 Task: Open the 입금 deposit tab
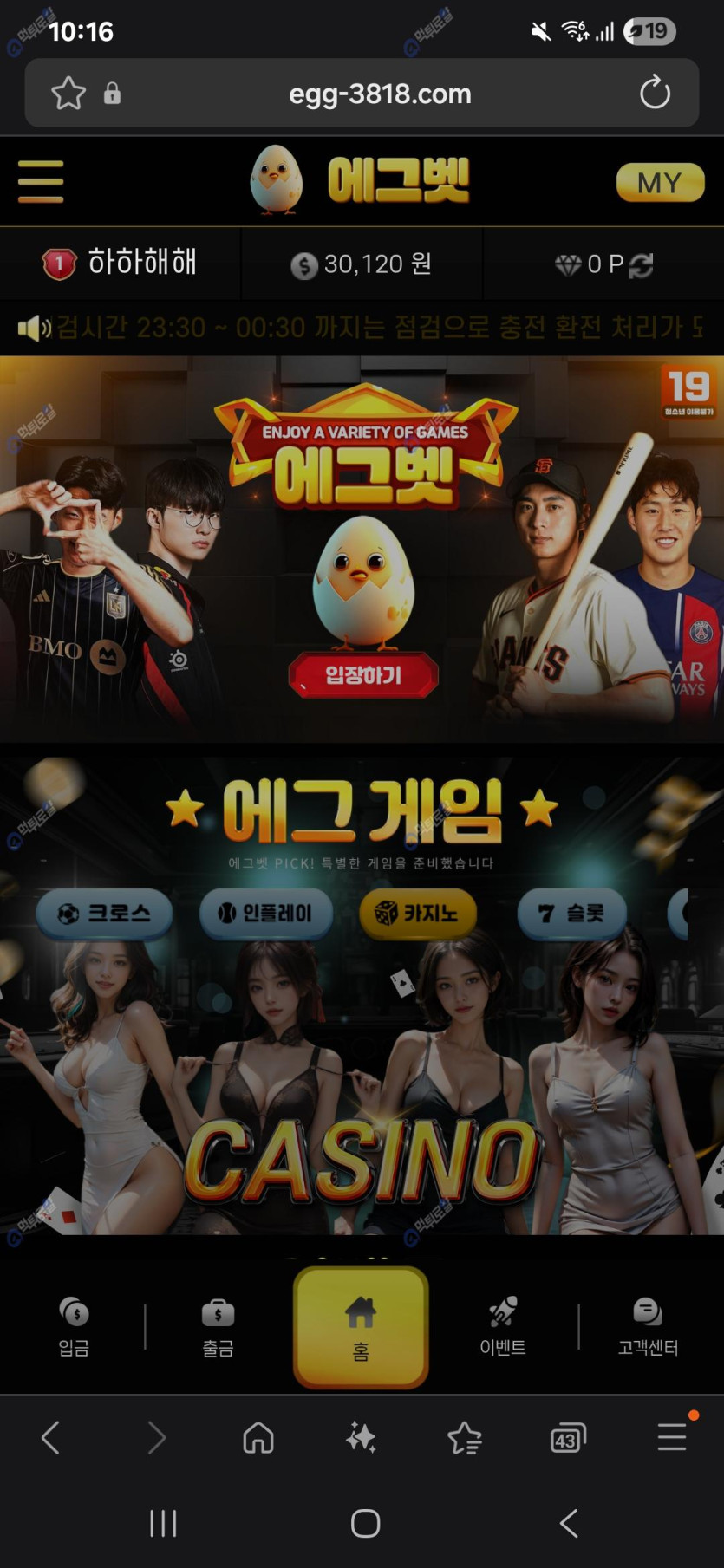coord(74,1327)
